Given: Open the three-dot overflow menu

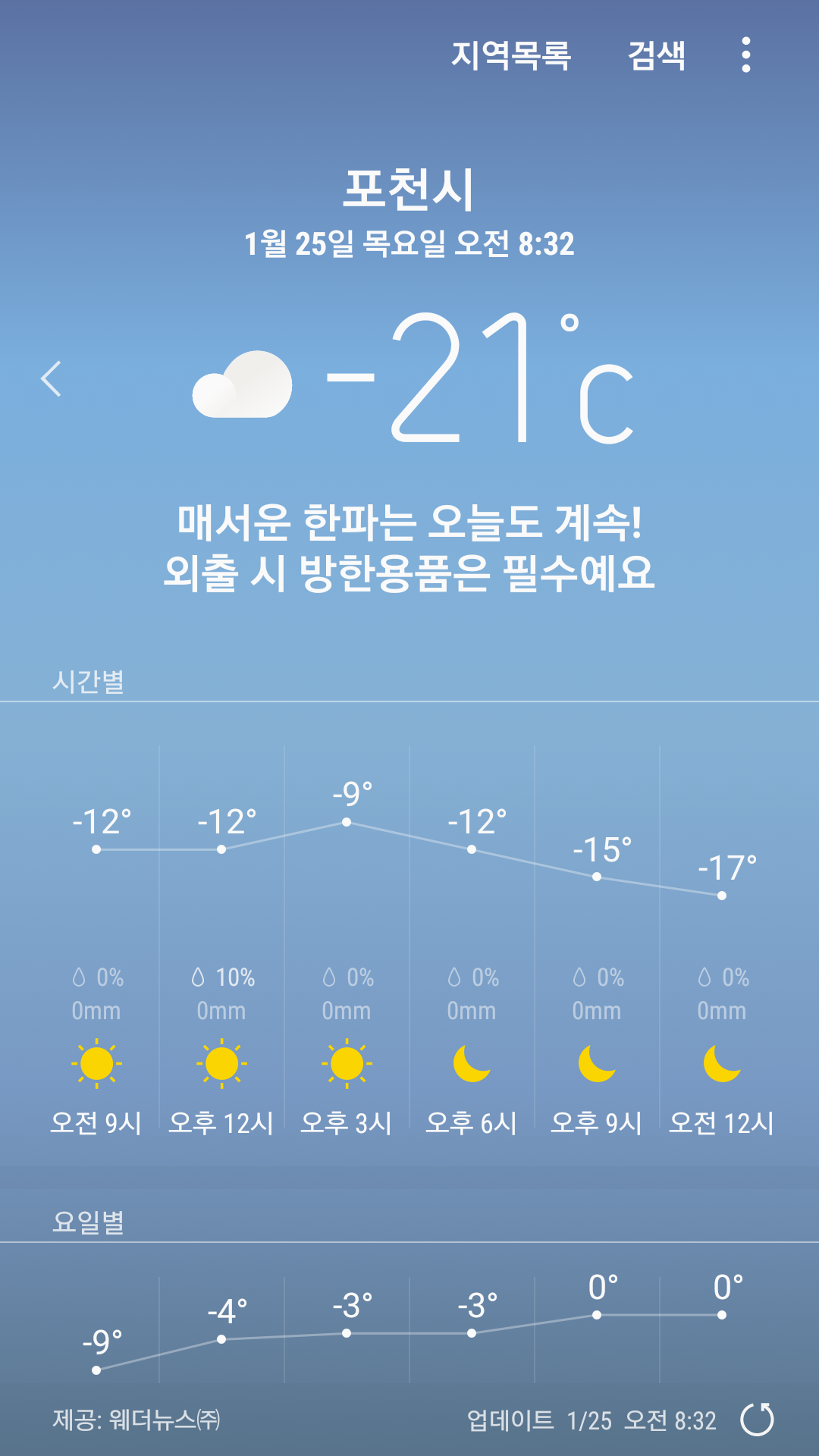Looking at the screenshot, I should pyautogui.click(x=746, y=55).
